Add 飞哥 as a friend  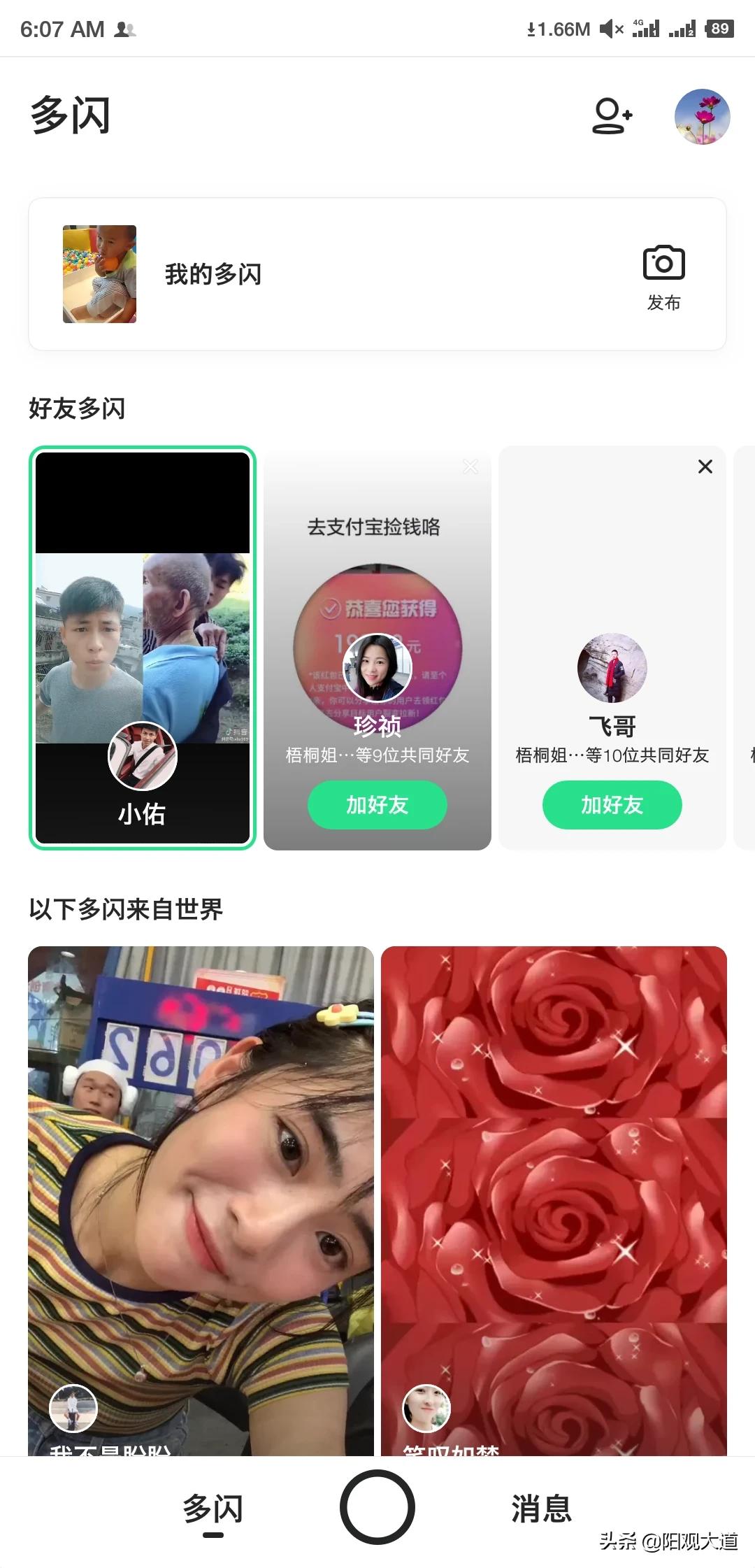(612, 805)
